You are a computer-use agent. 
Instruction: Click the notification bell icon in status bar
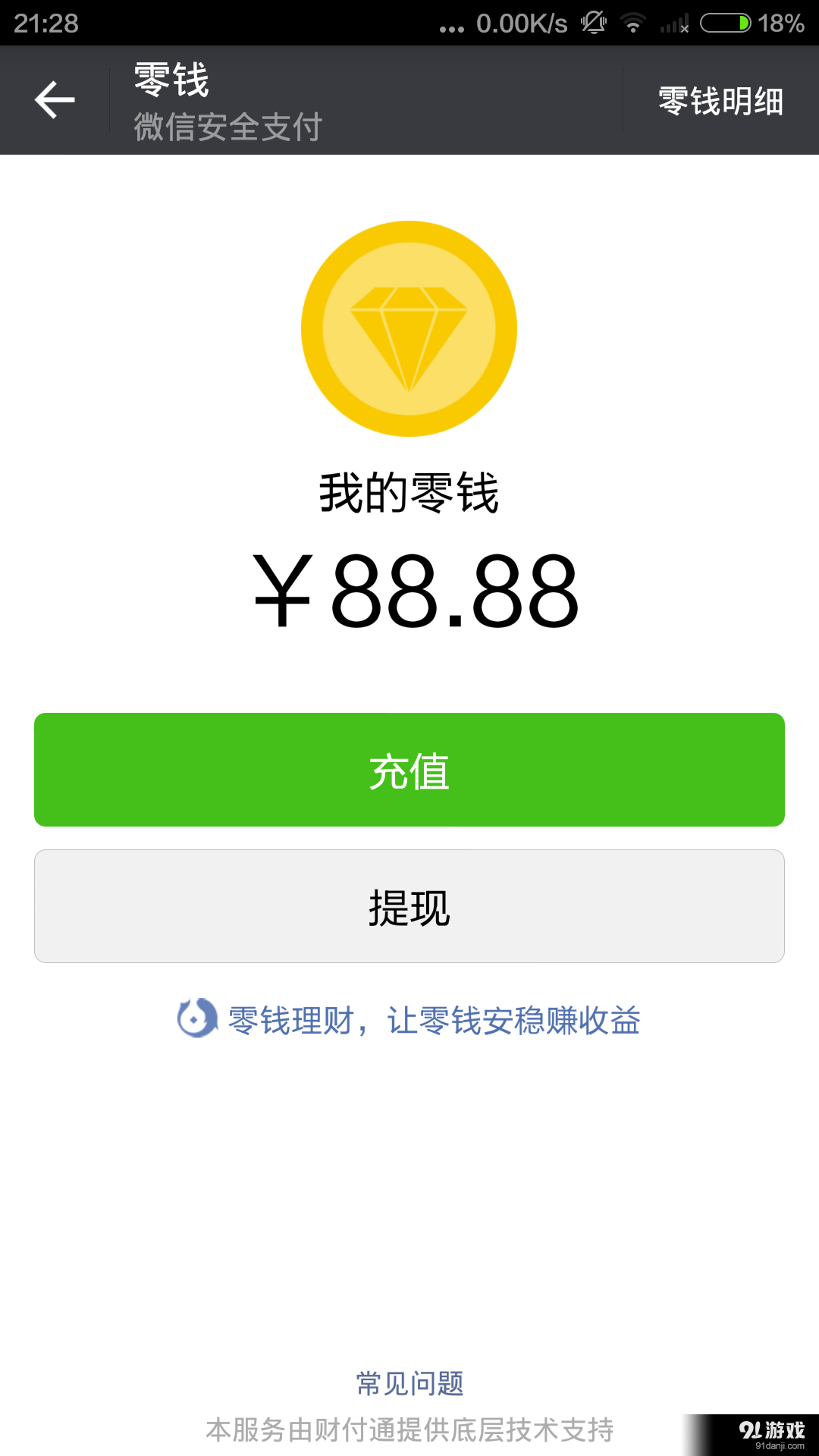pyautogui.click(x=593, y=23)
